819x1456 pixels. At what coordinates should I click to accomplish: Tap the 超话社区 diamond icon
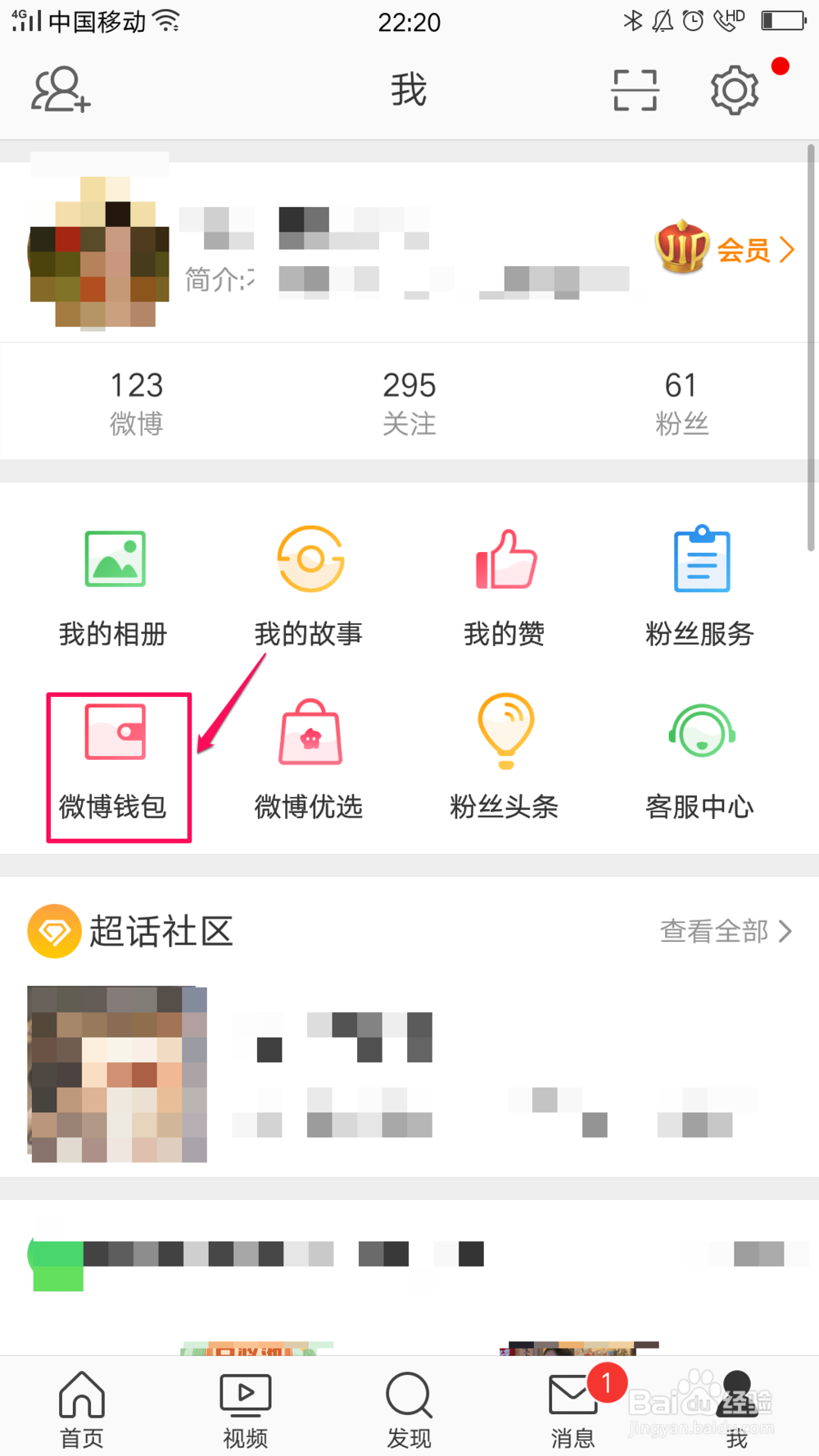point(52,930)
